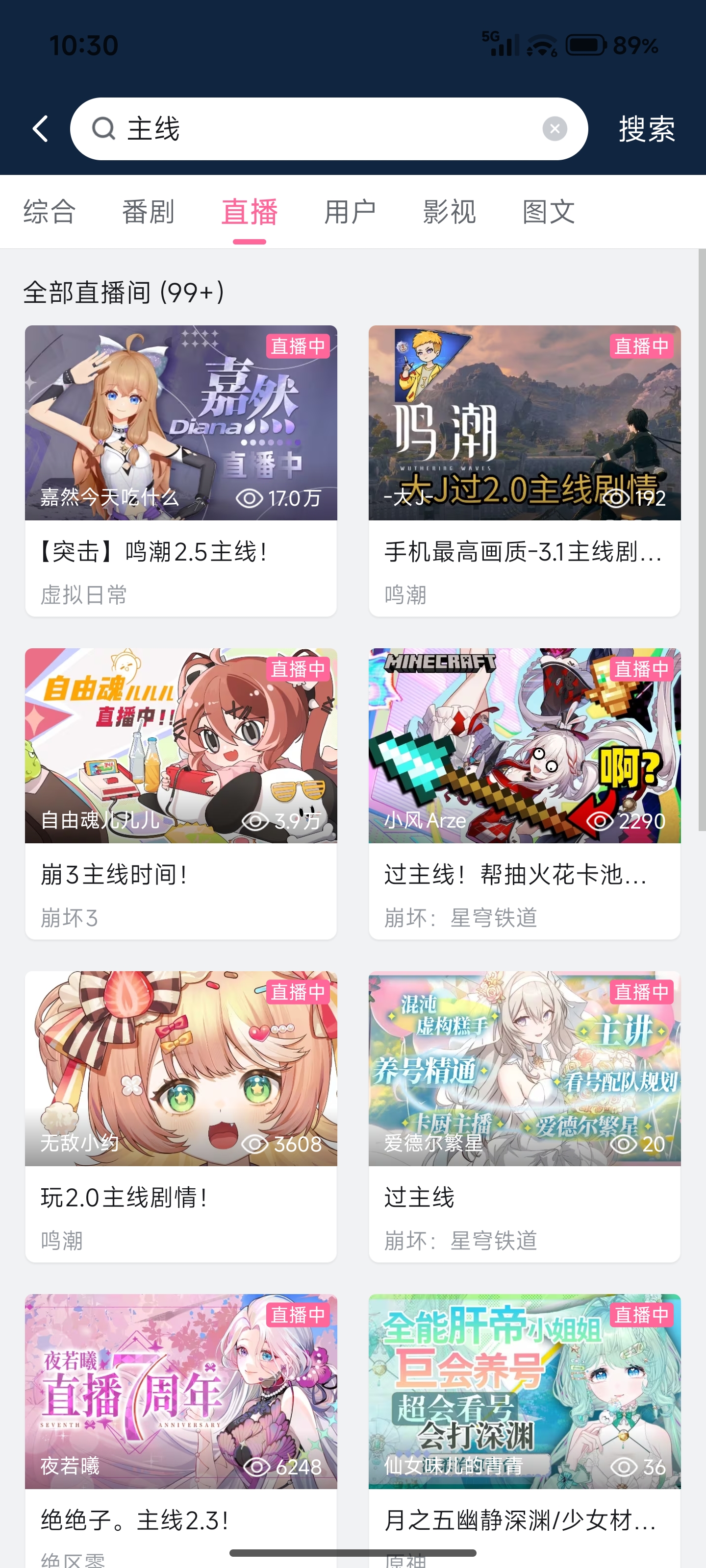Tap the 搜索 button
The image size is (706, 1568).
646,129
